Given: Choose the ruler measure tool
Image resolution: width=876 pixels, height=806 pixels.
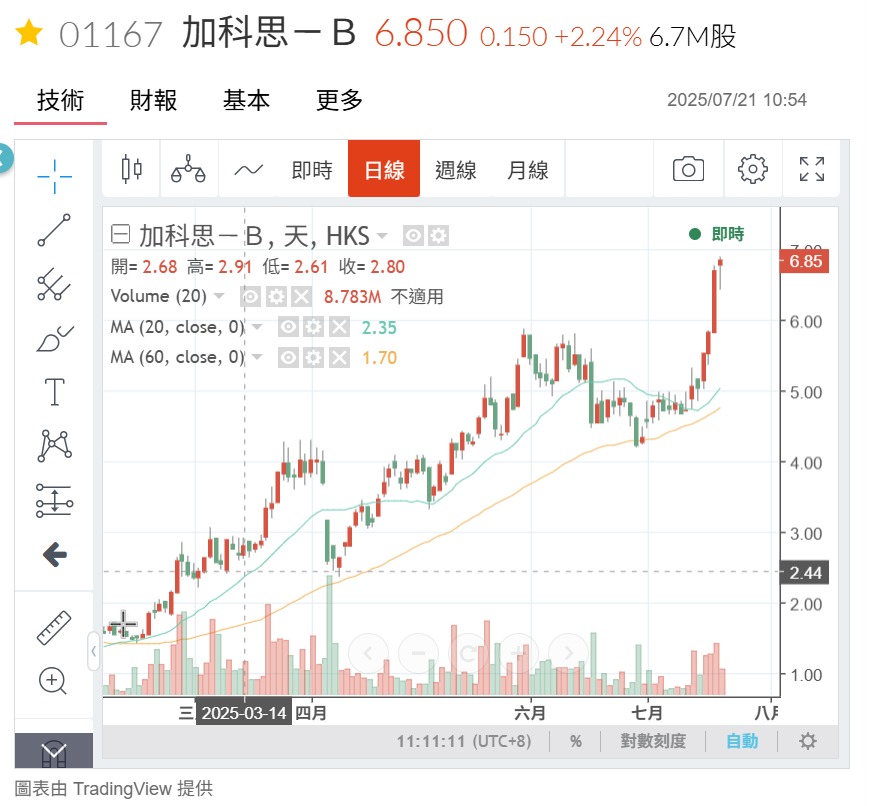Looking at the screenshot, I should pyautogui.click(x=54, y=628).
